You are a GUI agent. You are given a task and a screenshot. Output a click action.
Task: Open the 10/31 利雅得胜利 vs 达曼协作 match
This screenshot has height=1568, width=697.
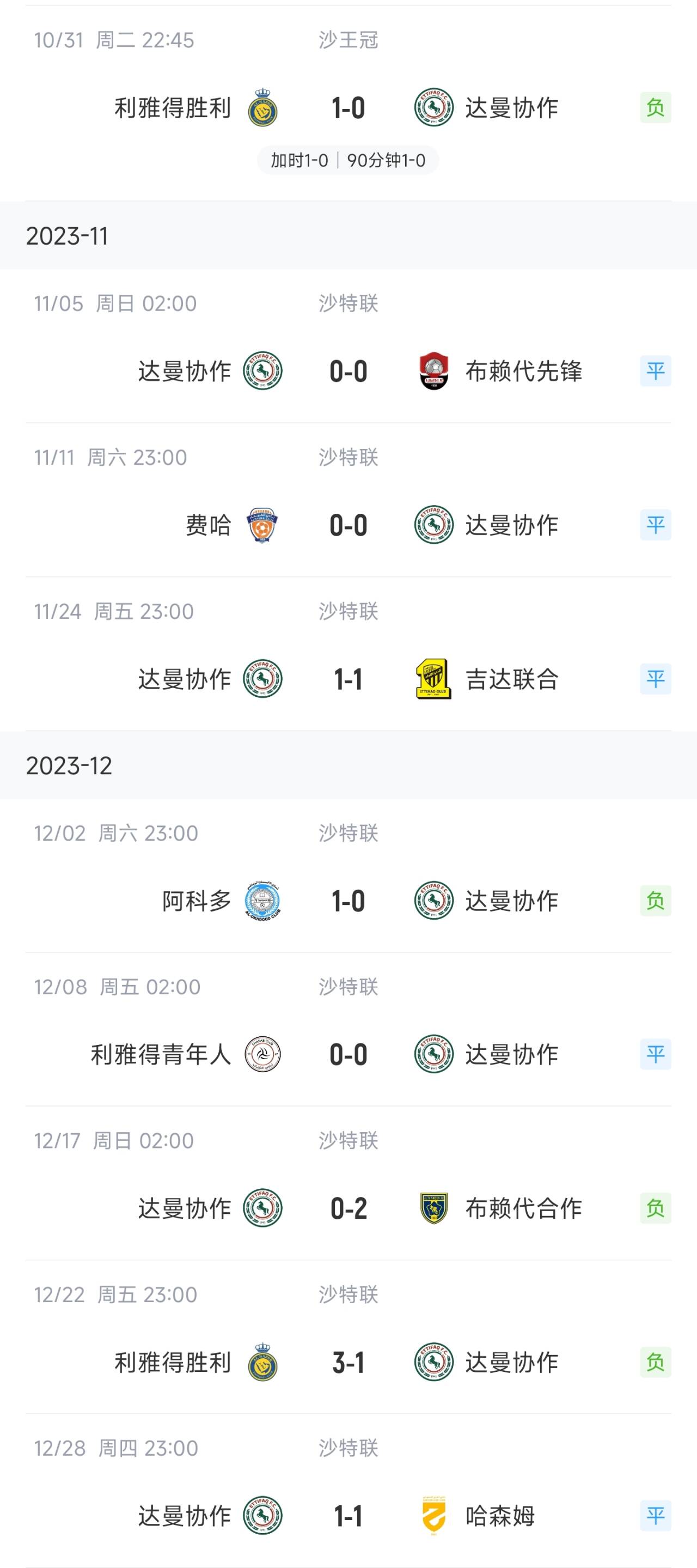pyautogui.click(x=348, y=104)
